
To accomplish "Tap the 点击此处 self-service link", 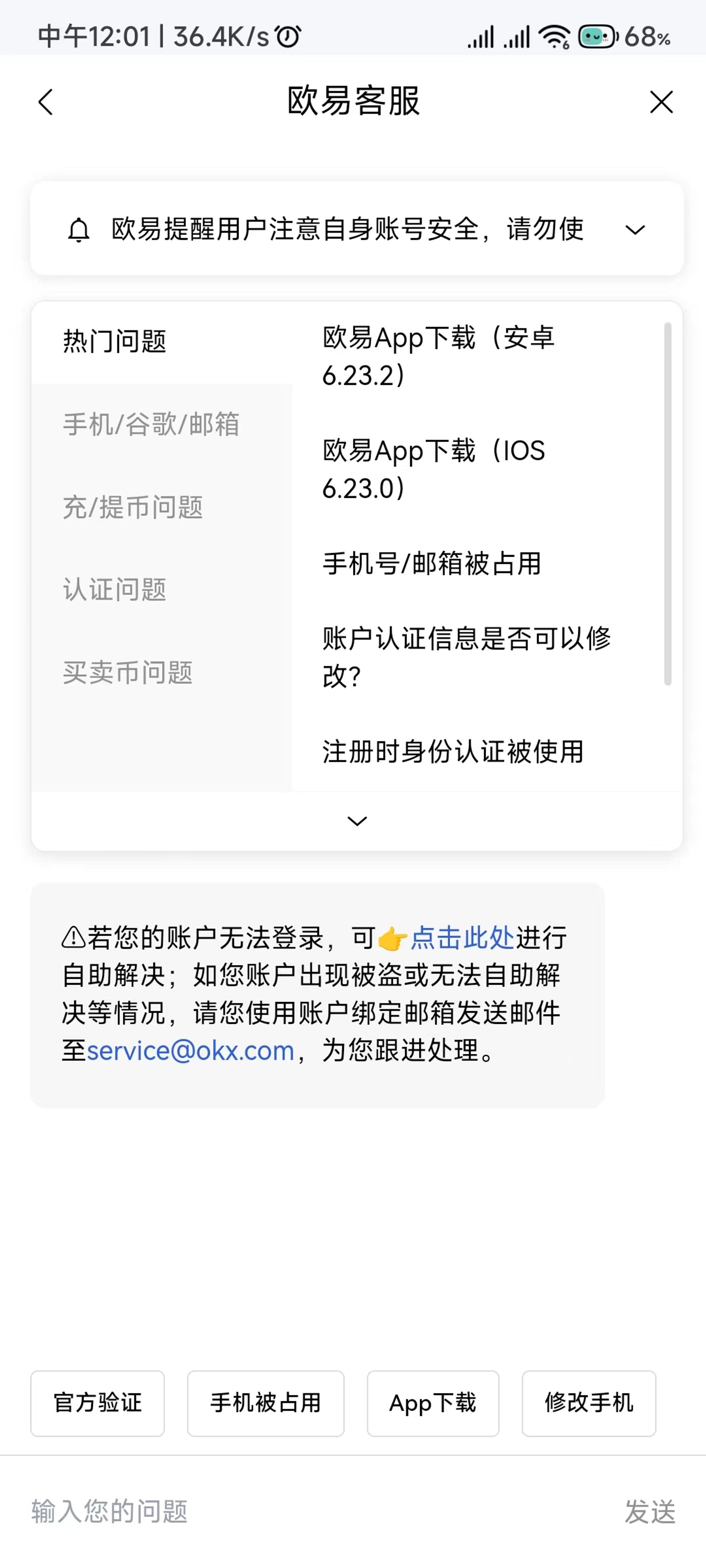I will click(x=462, y=937).
